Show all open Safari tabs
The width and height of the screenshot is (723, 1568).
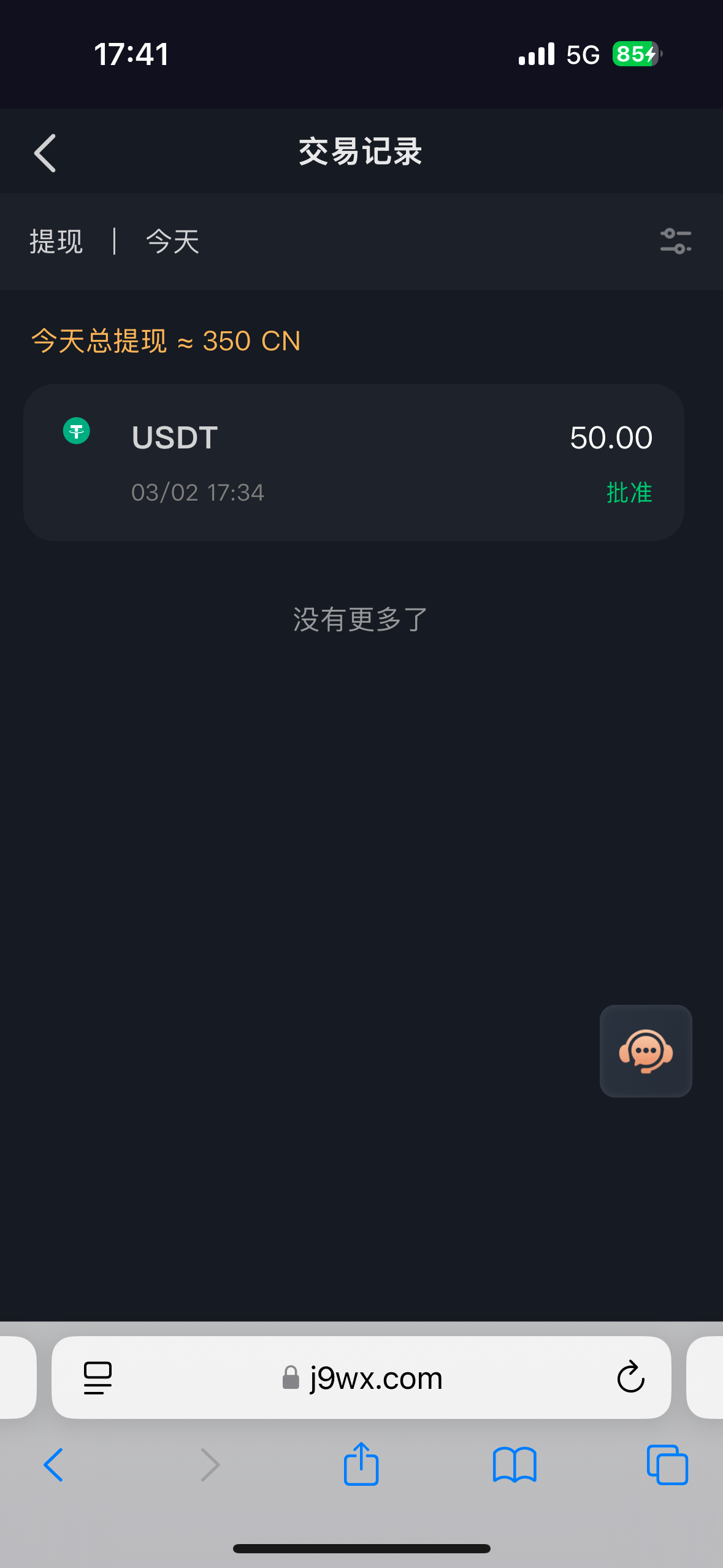pyautogui.click(x=667, y=1465)
